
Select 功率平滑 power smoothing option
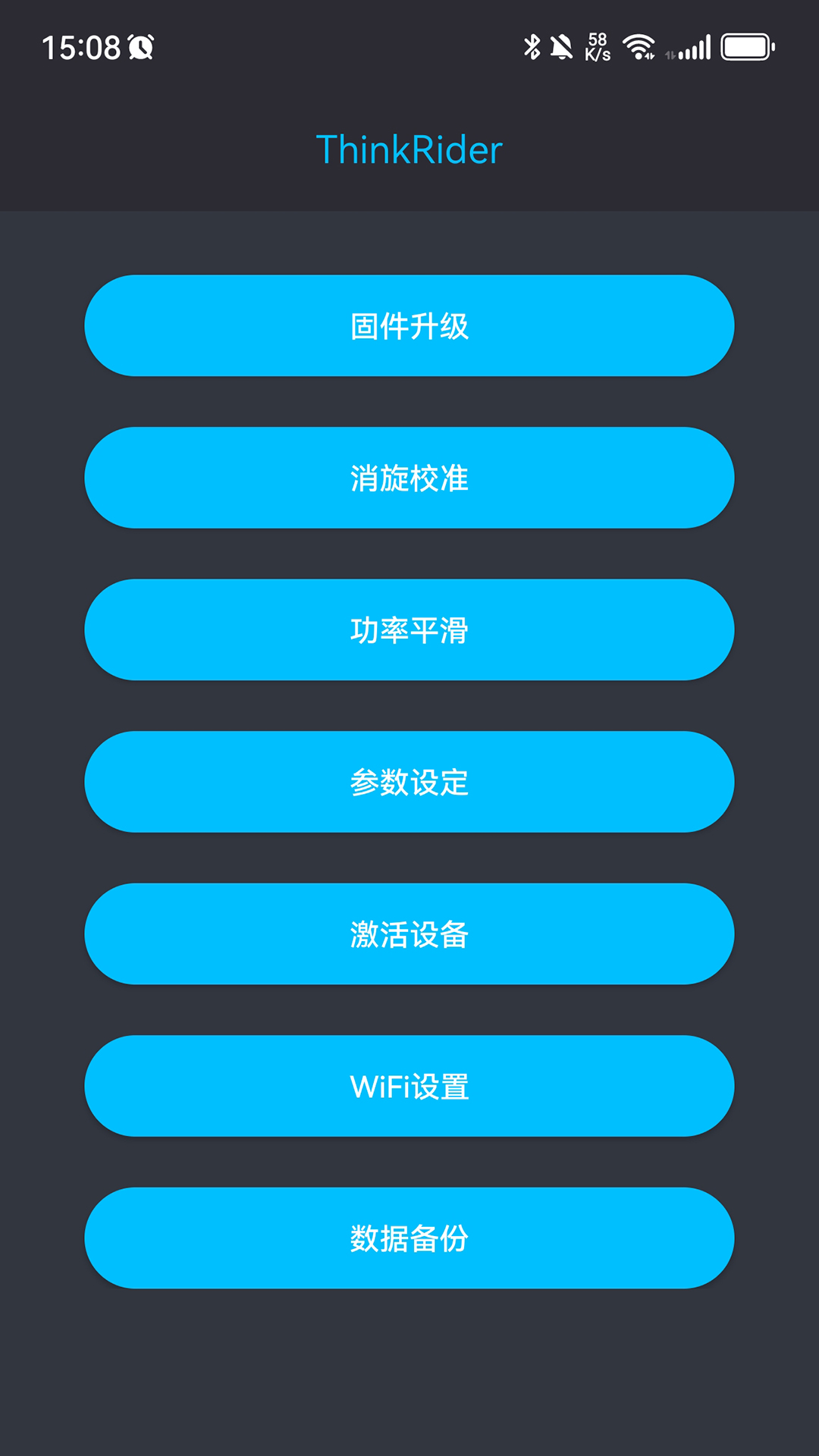[409, 631]
